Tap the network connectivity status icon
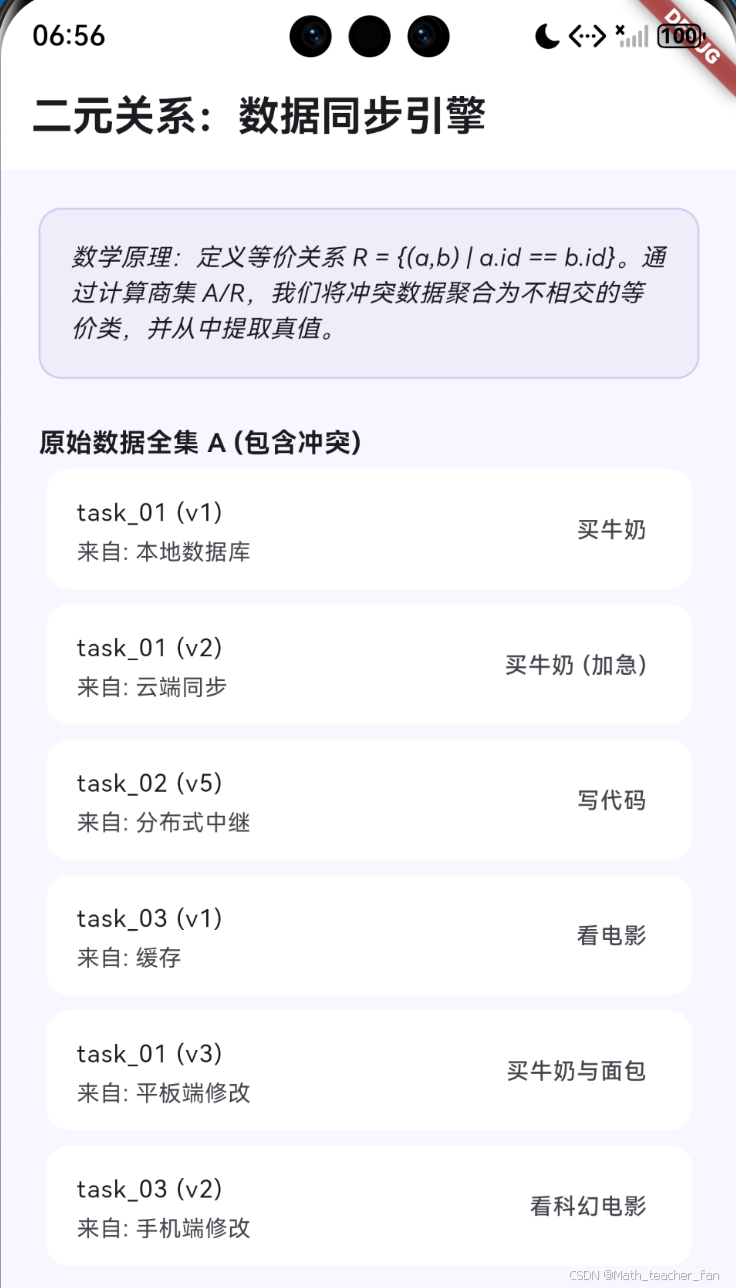Image resolution: width=736 pixels, height=1288 pixels. (x=588, y=36)
